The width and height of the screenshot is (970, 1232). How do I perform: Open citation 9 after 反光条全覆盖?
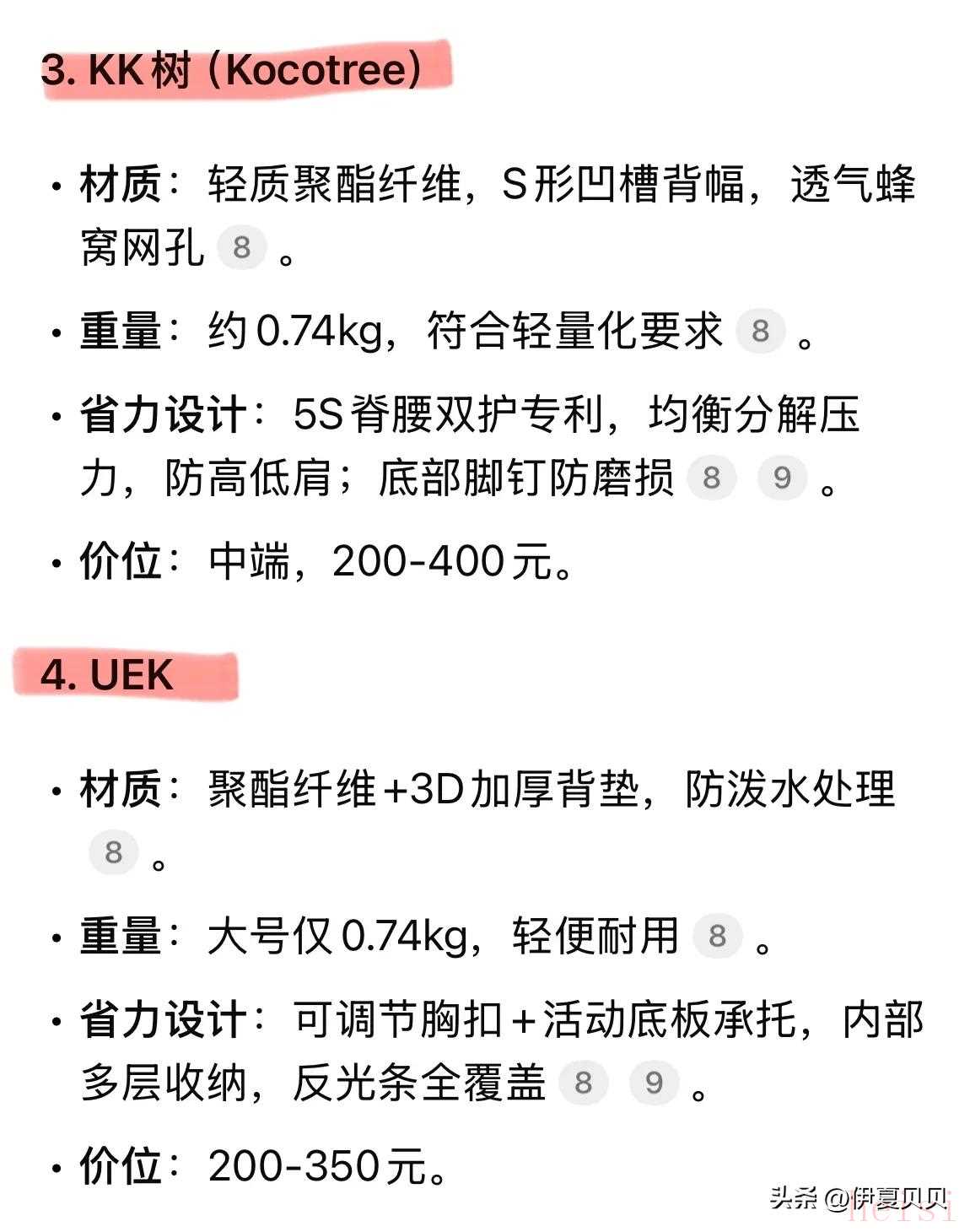coord(654,1082)
